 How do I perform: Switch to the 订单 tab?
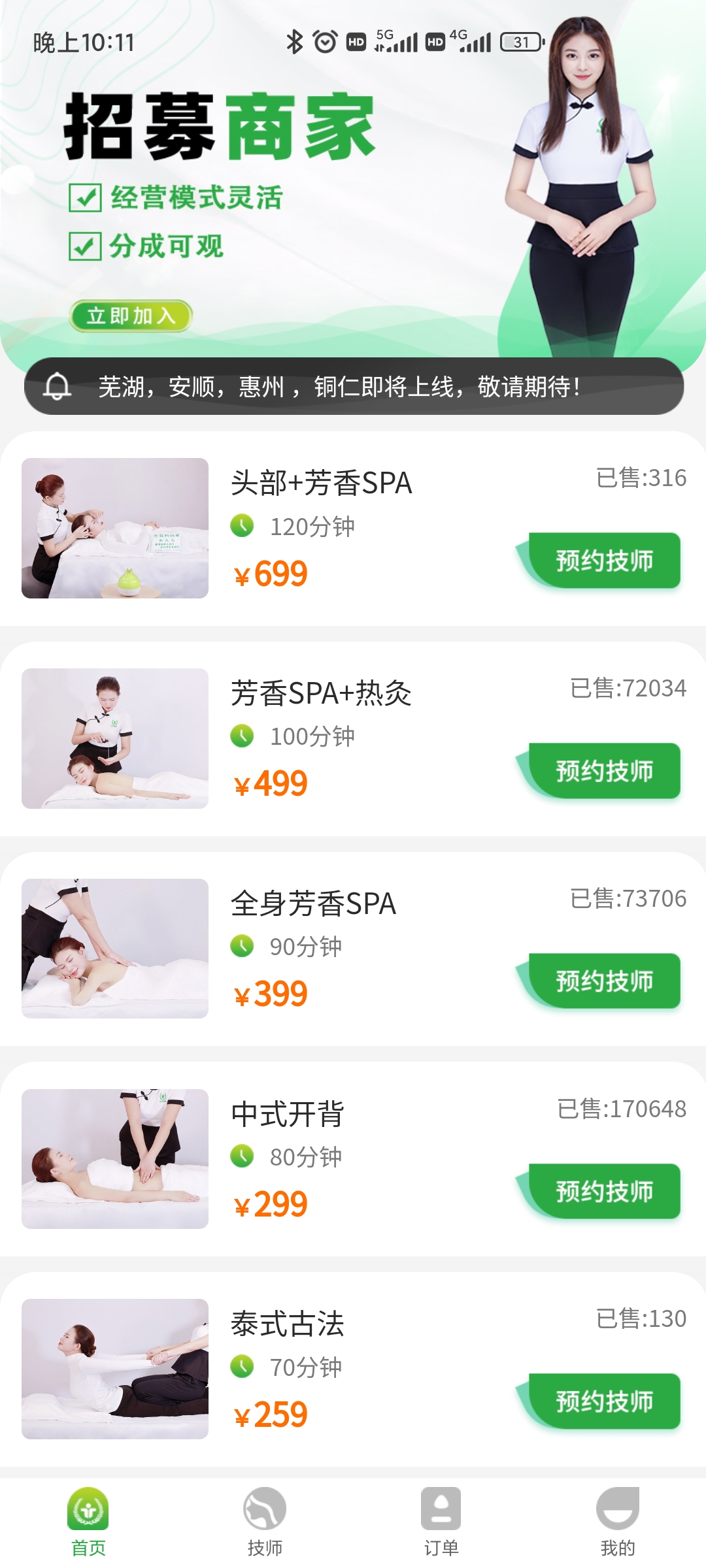click(x=441, y=1522)
